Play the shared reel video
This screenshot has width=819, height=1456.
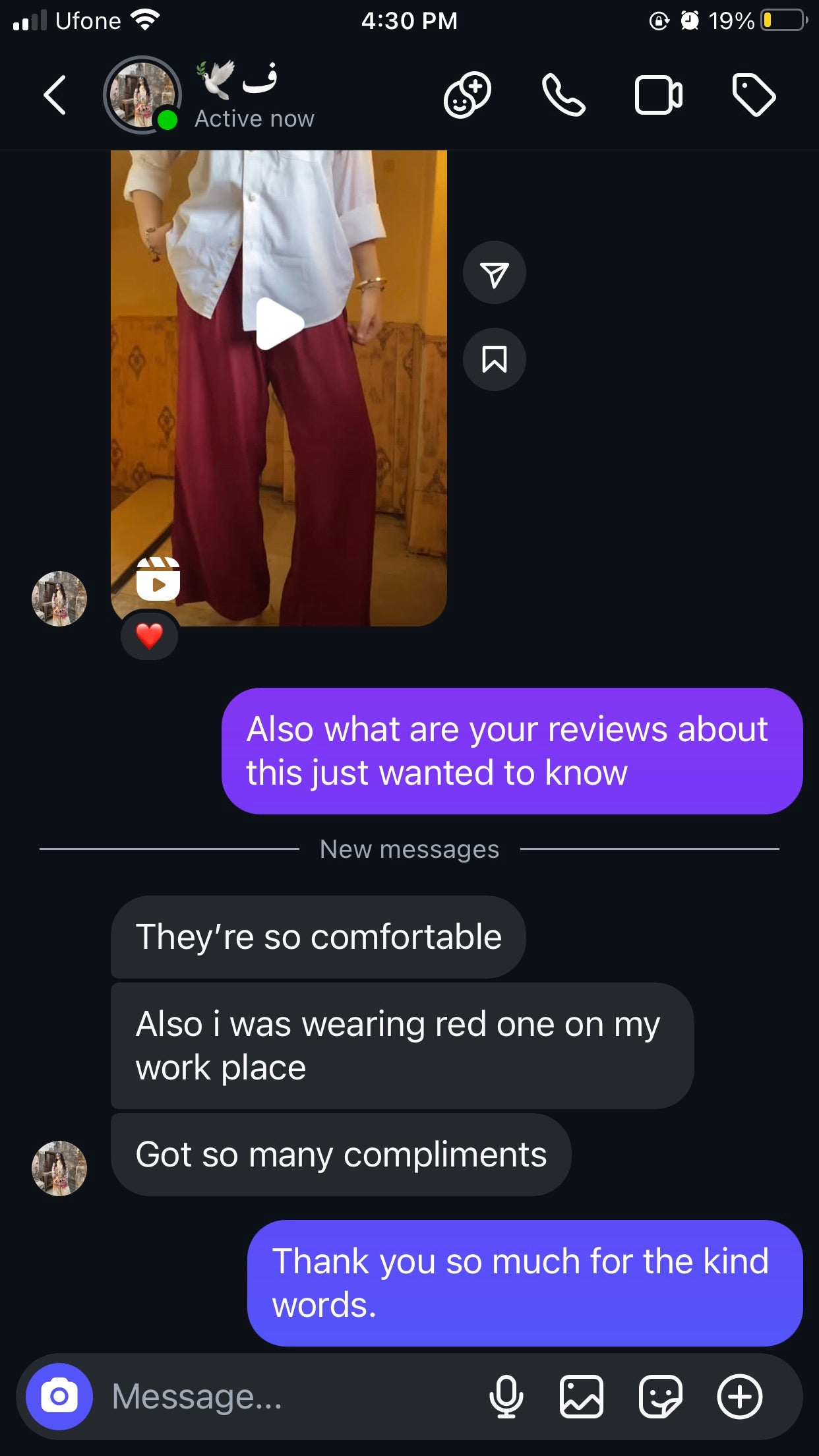point(279,323)
